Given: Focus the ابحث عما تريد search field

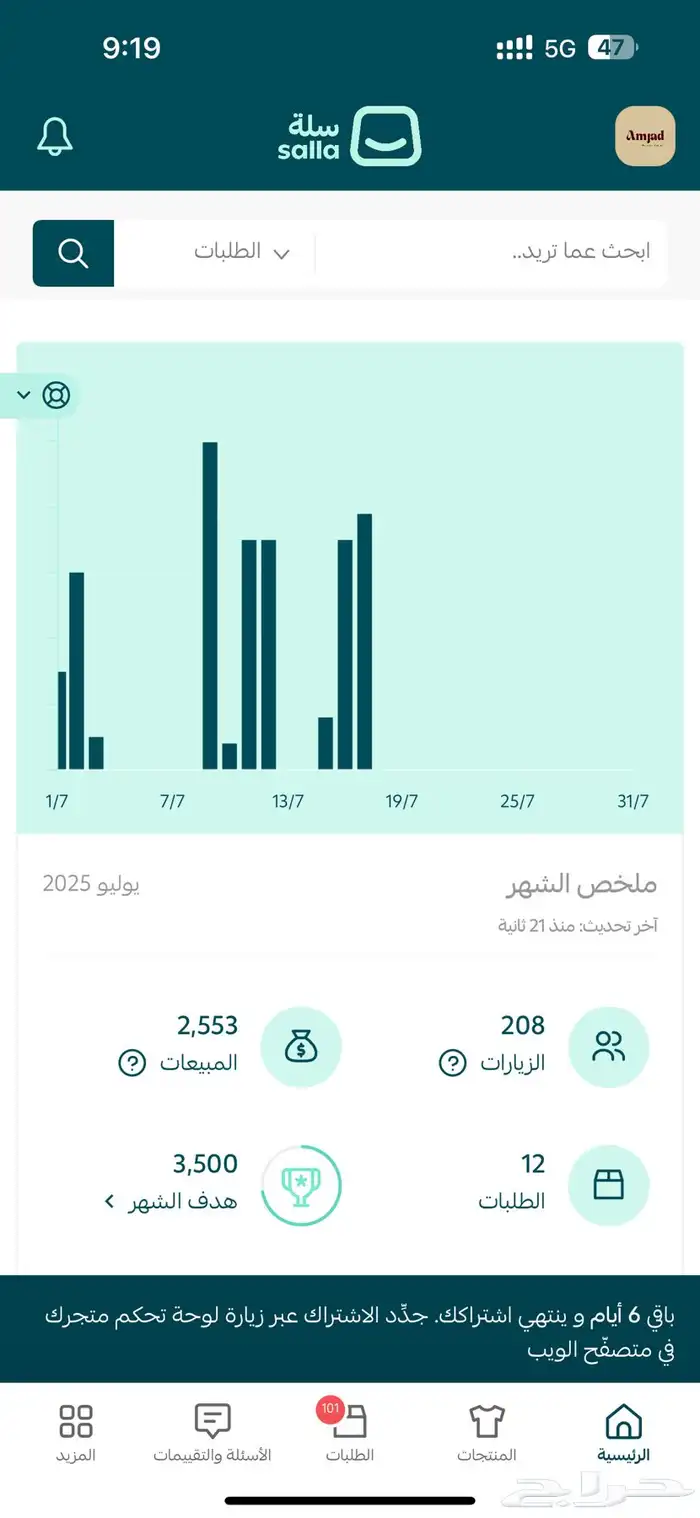Looking at the screenshot, I should 490,252.
